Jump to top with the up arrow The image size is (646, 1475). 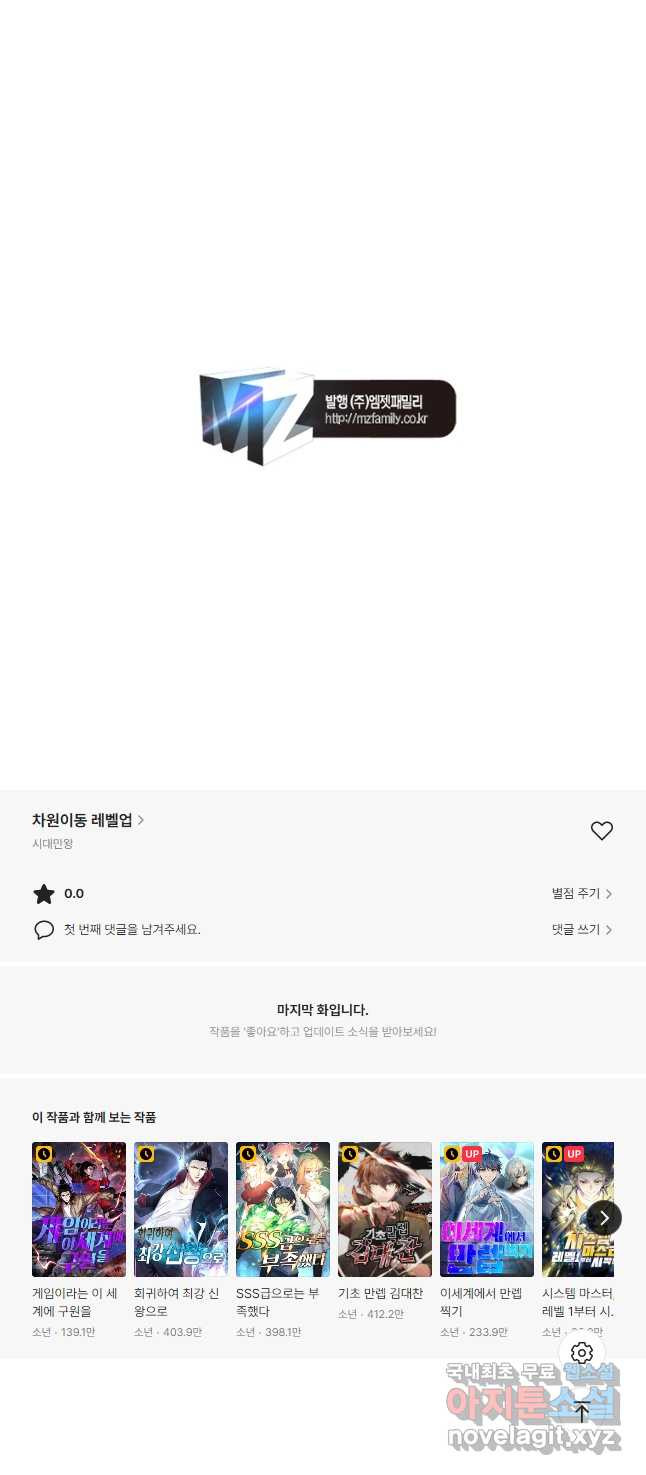click(x=582, y=1411)
